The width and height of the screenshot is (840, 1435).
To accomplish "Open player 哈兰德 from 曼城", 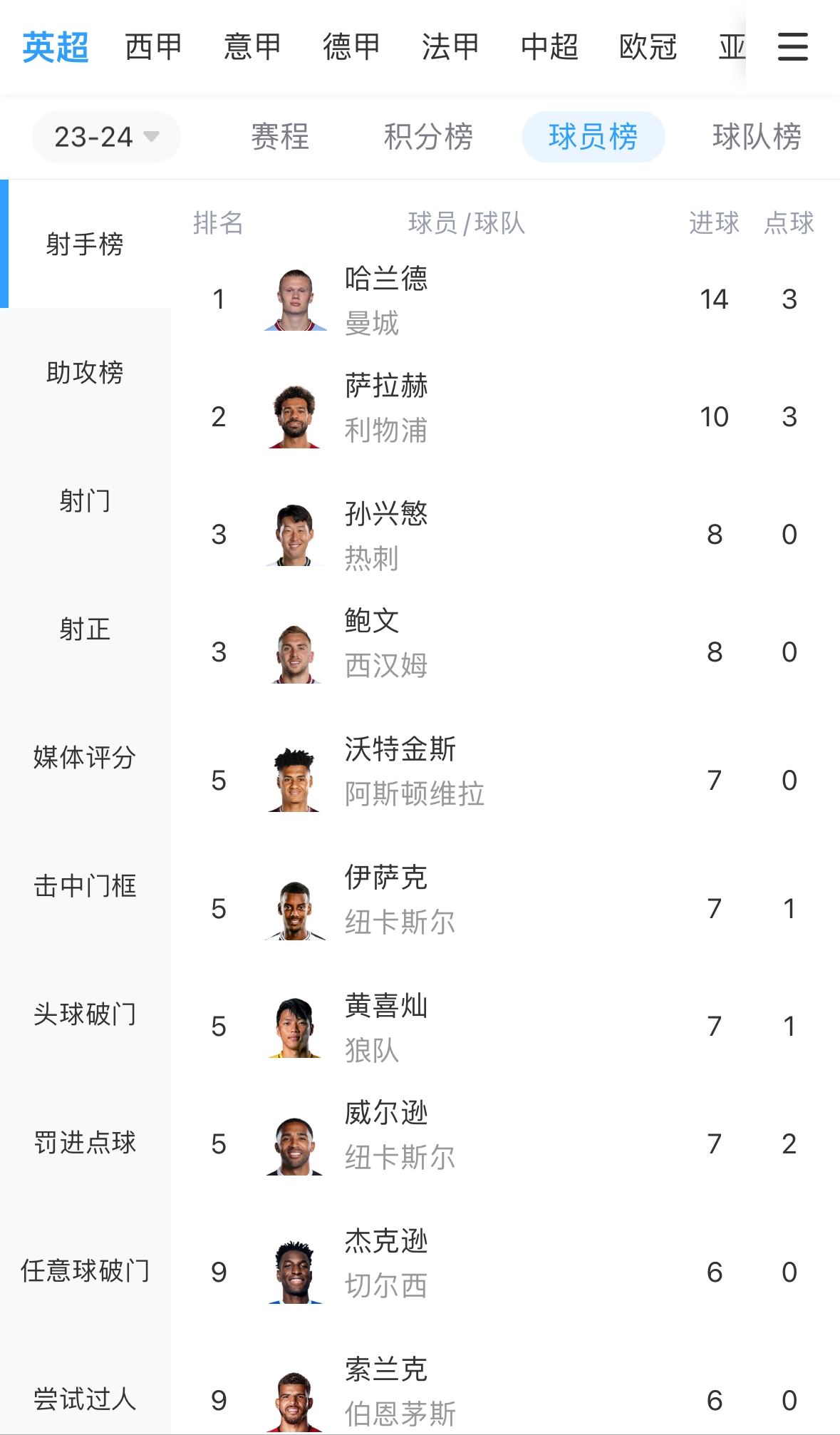I will click(386, 299).
